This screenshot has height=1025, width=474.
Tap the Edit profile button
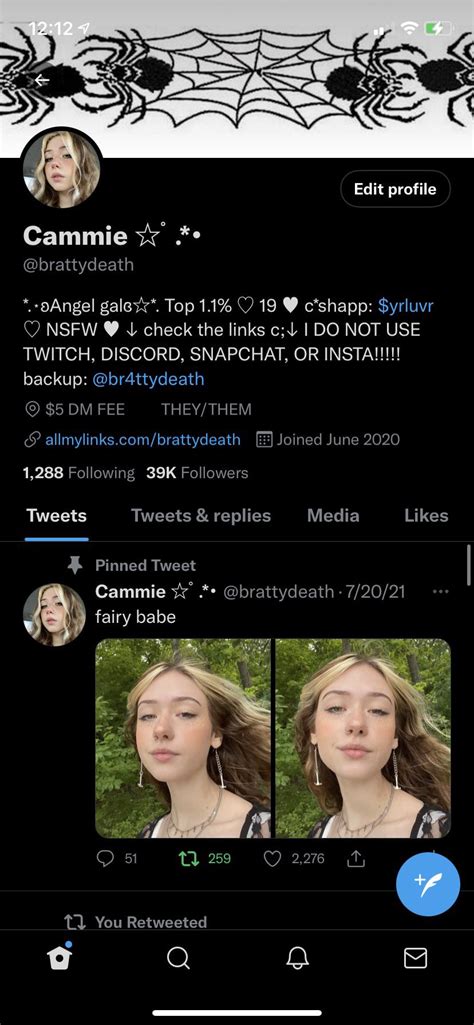coord(395,189)
